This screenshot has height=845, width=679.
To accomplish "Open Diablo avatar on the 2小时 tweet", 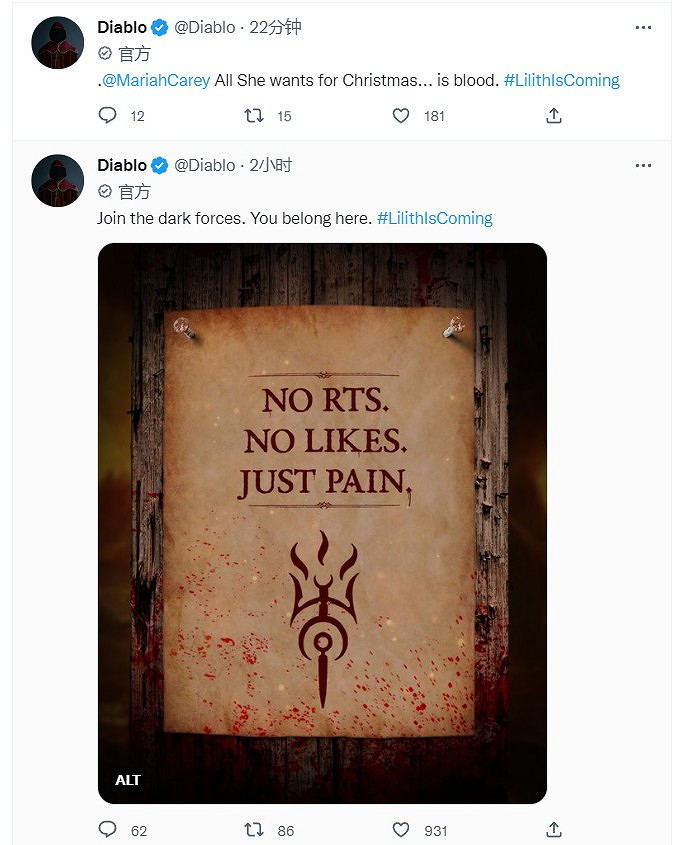I will pyautogui.click(x=58, y=181).
